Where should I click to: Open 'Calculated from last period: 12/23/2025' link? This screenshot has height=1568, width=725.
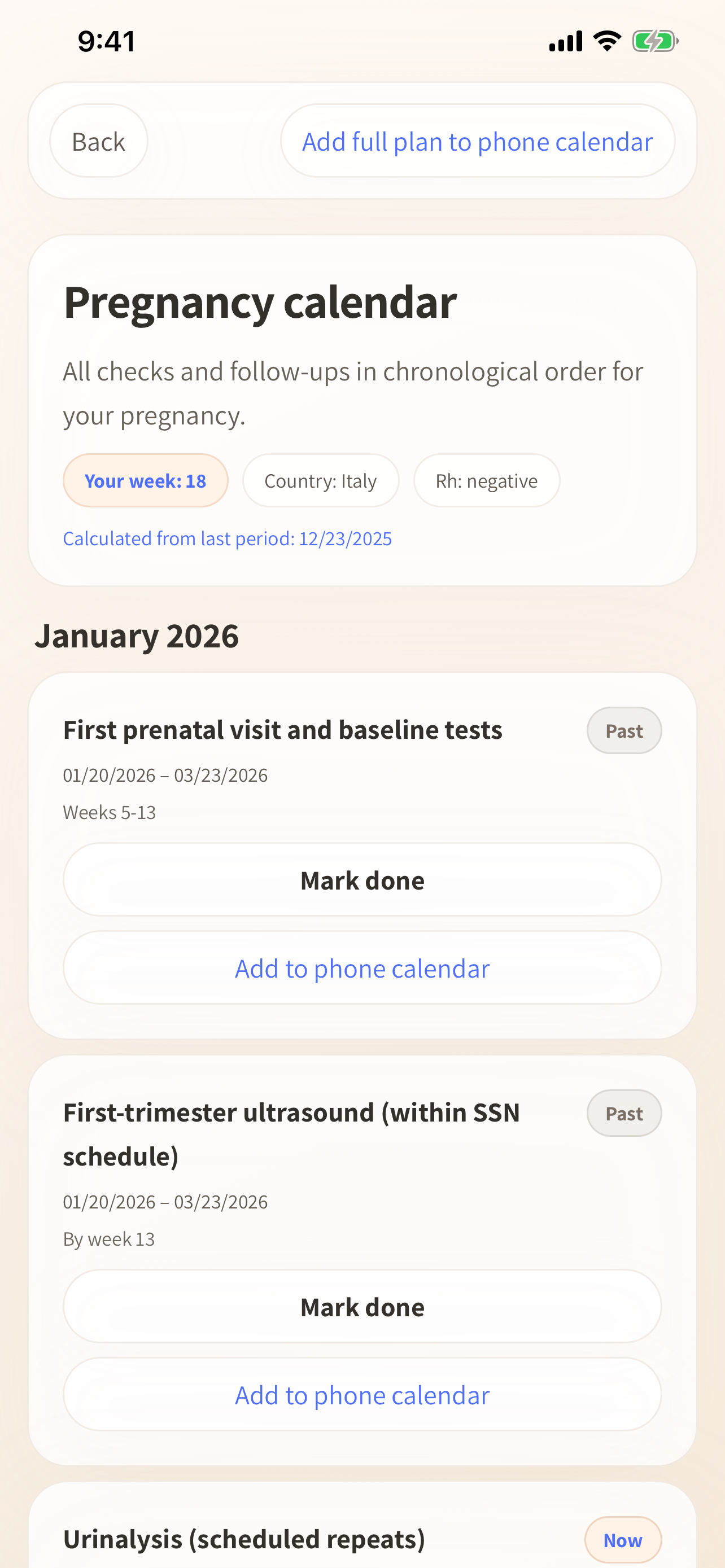point(227,538)
